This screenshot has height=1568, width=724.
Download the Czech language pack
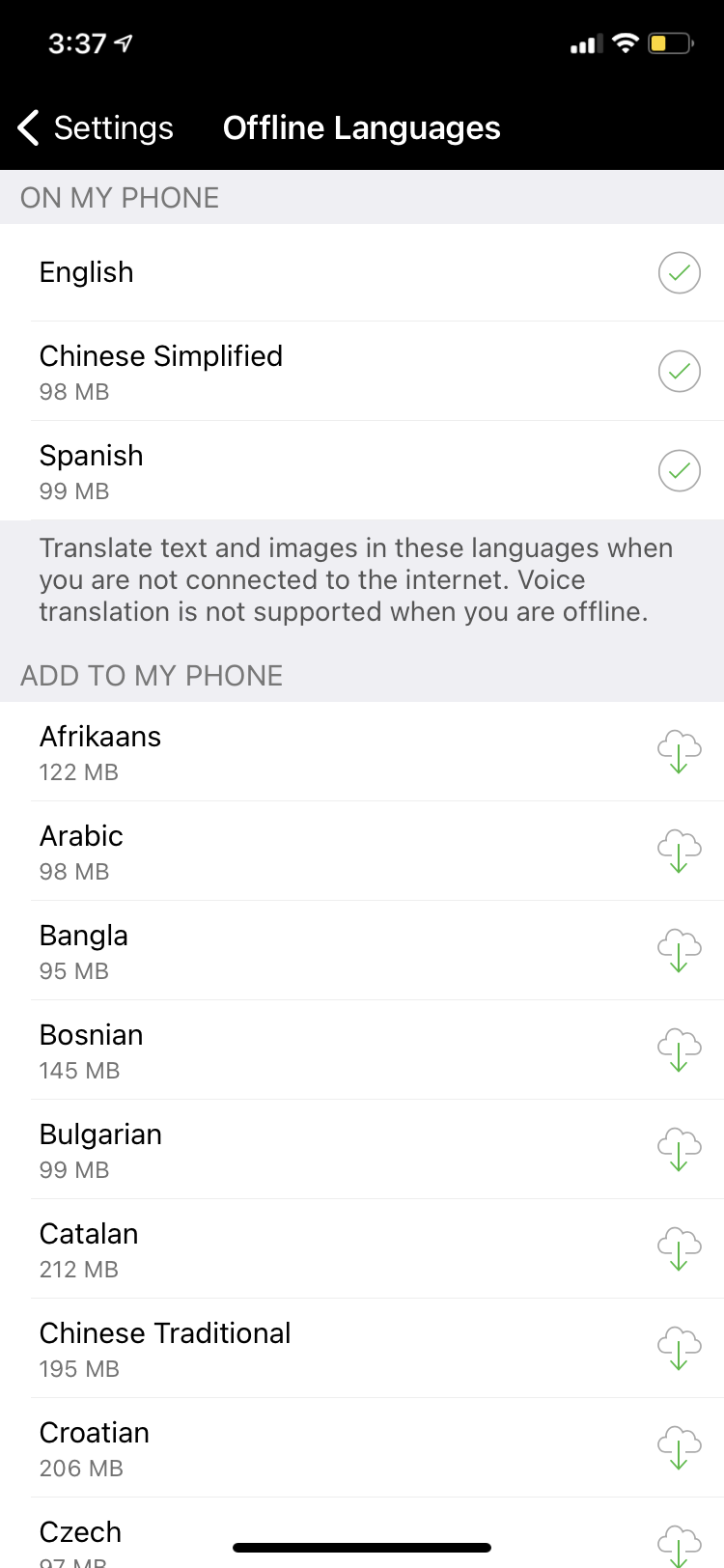[x=679, y=1545]
